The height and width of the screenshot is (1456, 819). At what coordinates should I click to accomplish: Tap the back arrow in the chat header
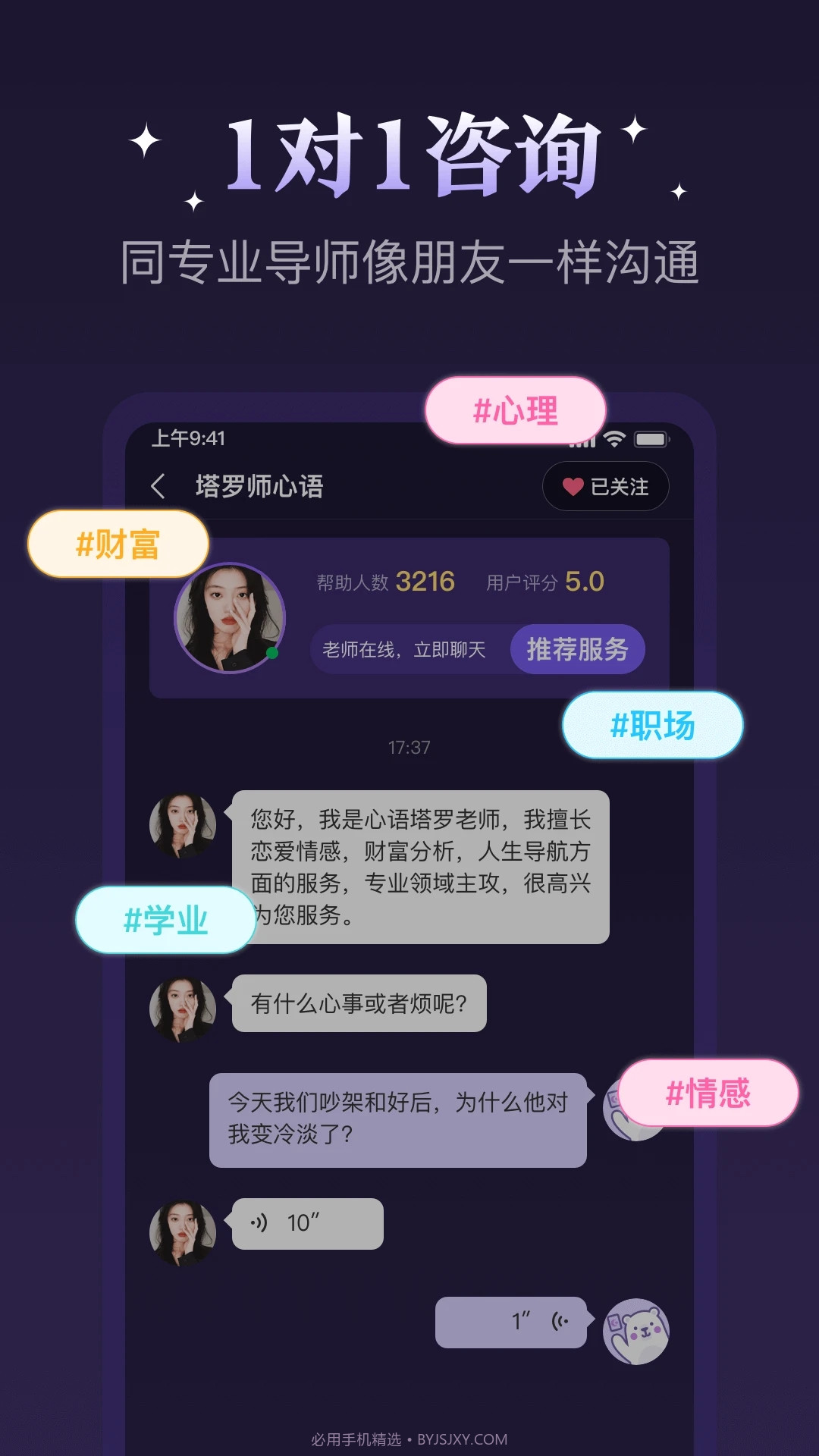[159, 485]
